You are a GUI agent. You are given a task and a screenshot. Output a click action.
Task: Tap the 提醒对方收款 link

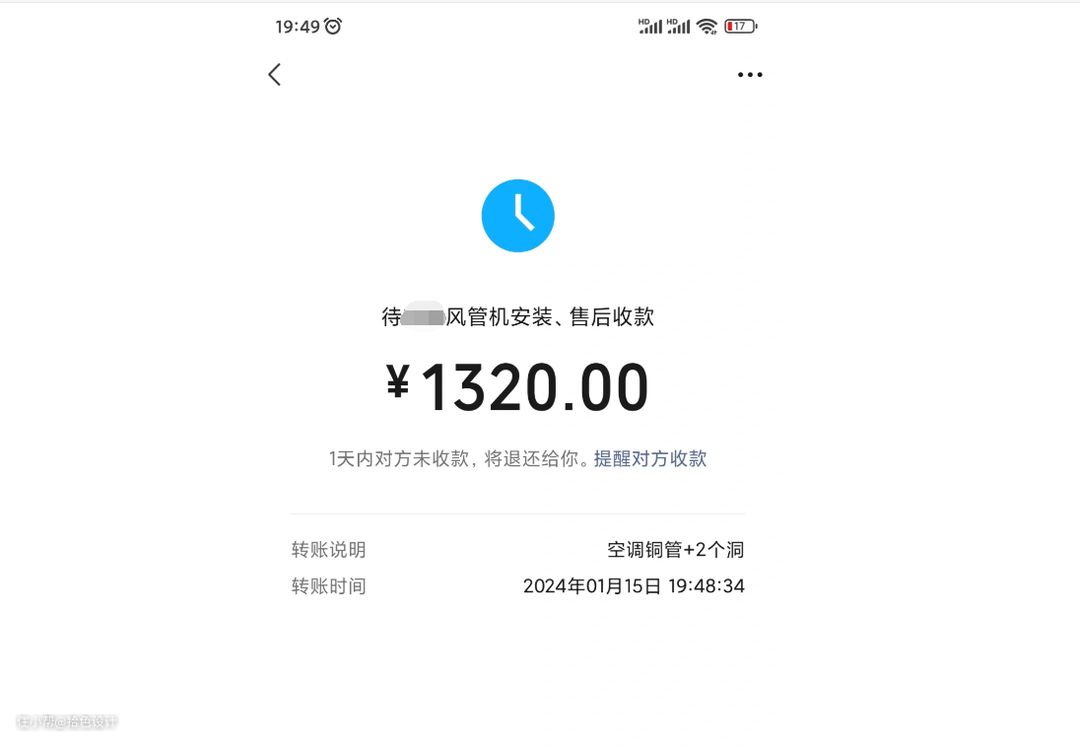click(x=650, y=459)
